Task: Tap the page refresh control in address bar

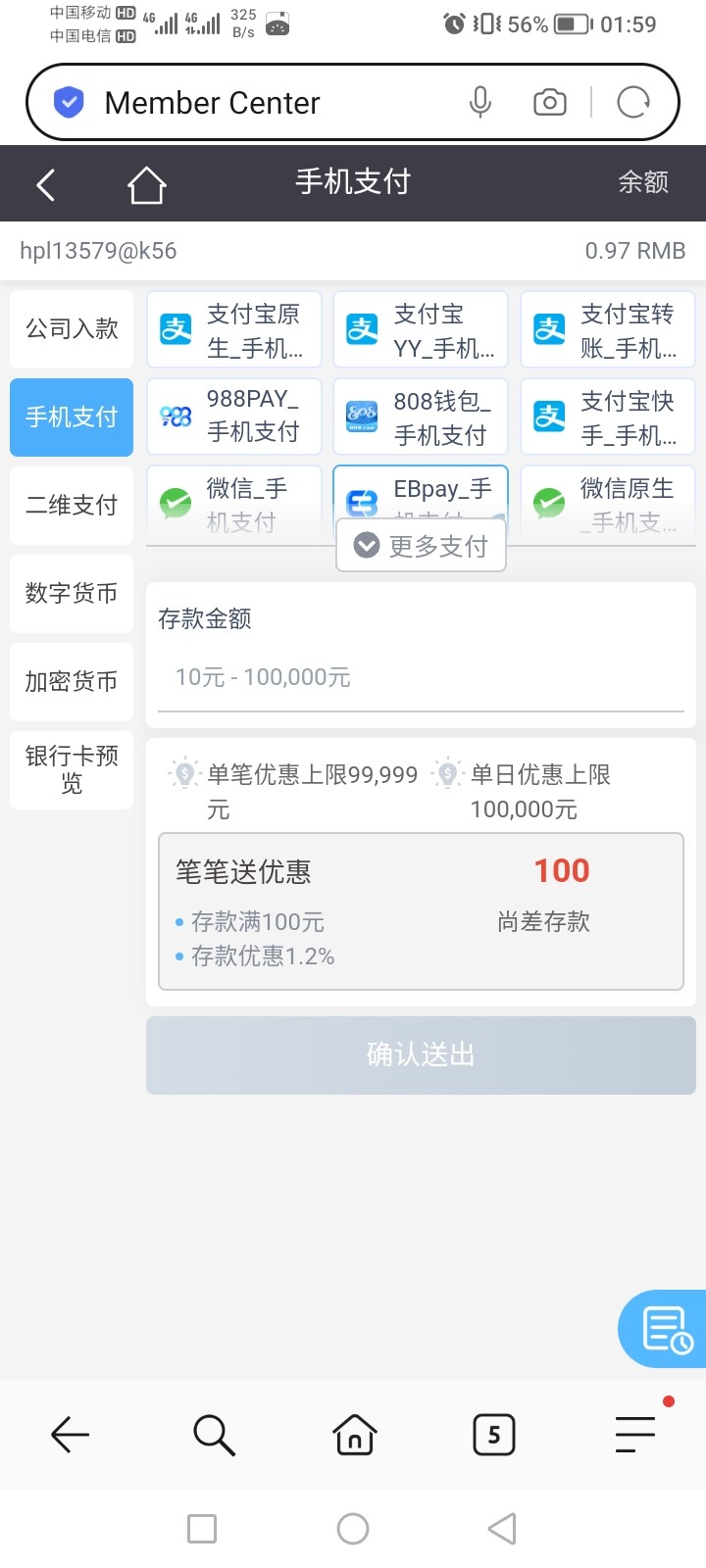Action: click(632, 101)
